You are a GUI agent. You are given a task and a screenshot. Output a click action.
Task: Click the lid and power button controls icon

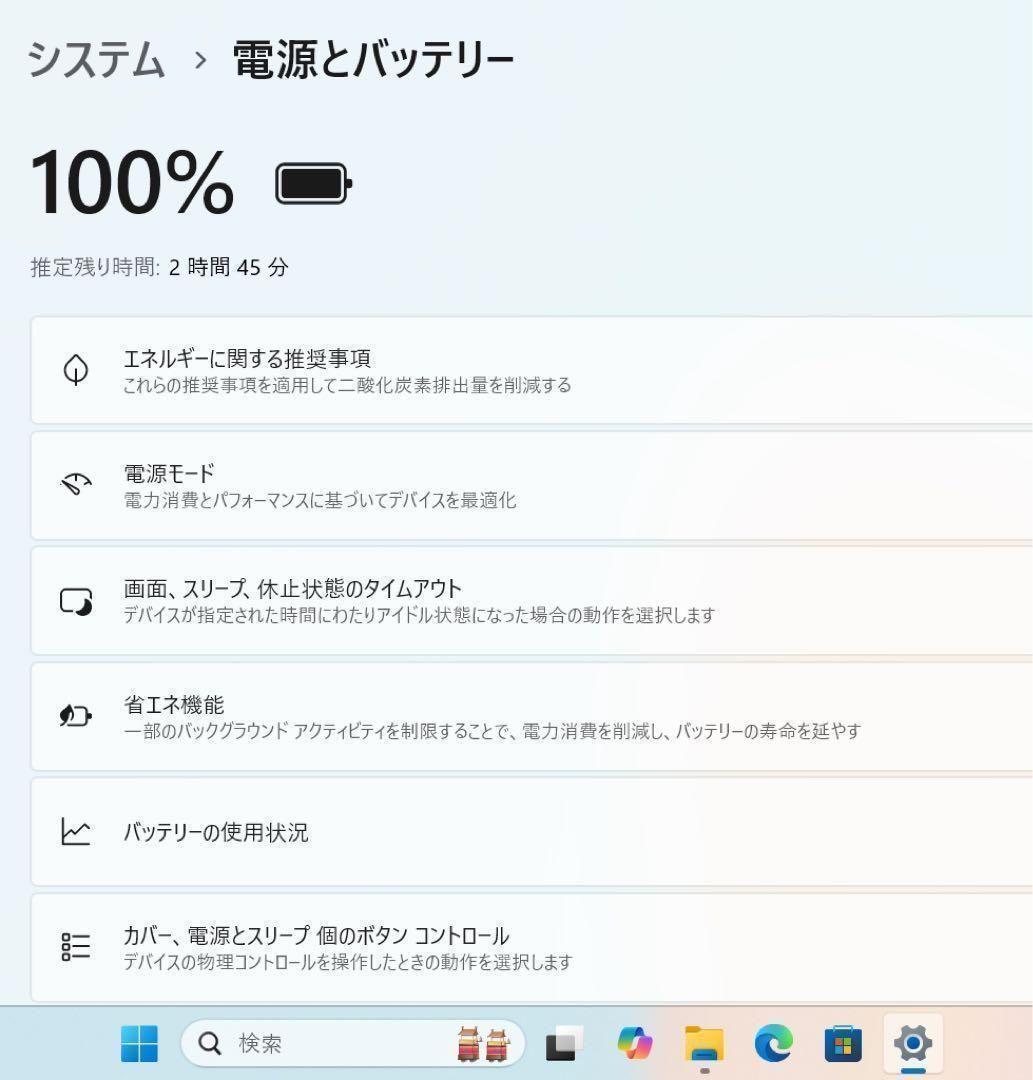point(75,948)
